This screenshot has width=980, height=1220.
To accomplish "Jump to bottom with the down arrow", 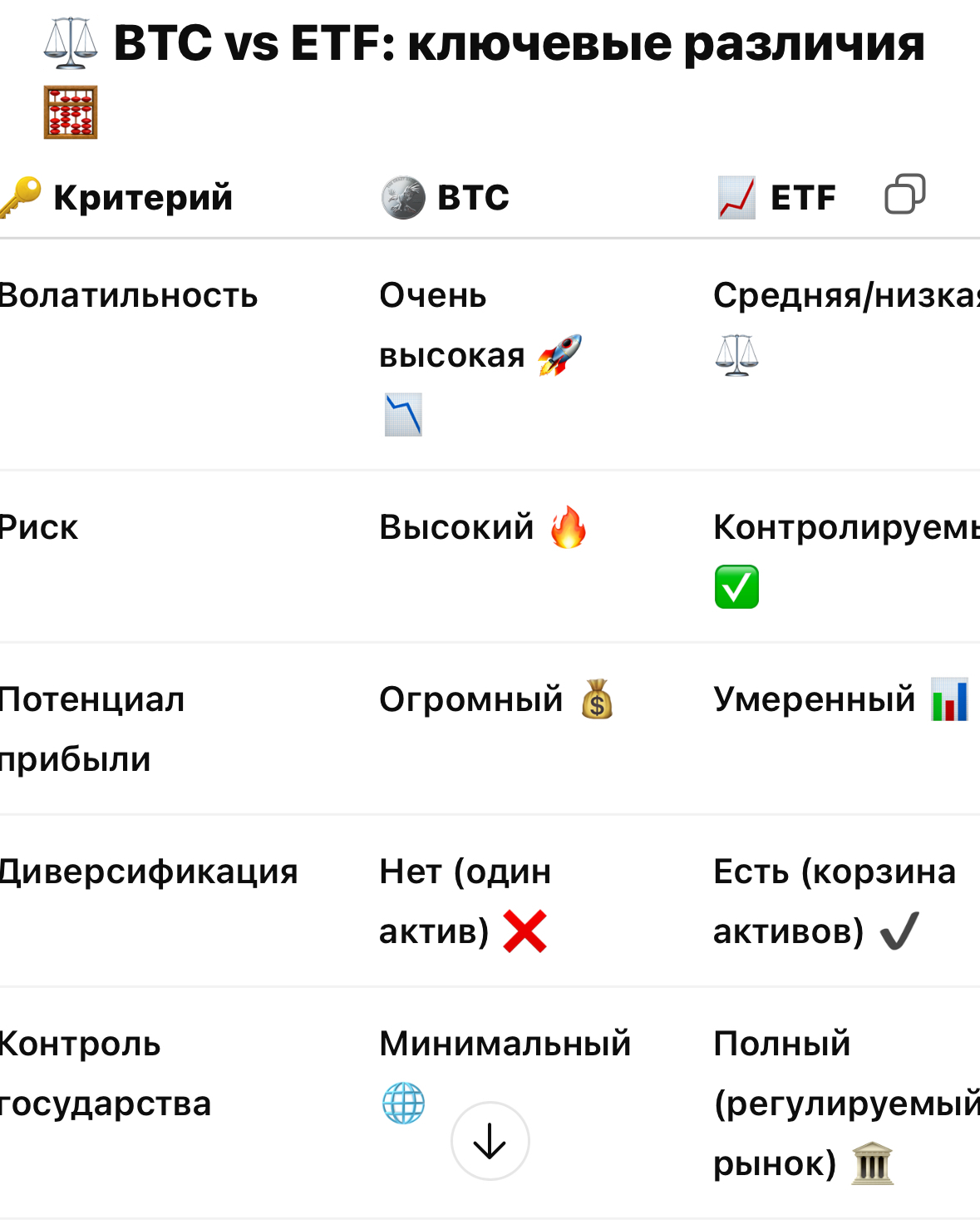I will tap(490, 1141).
